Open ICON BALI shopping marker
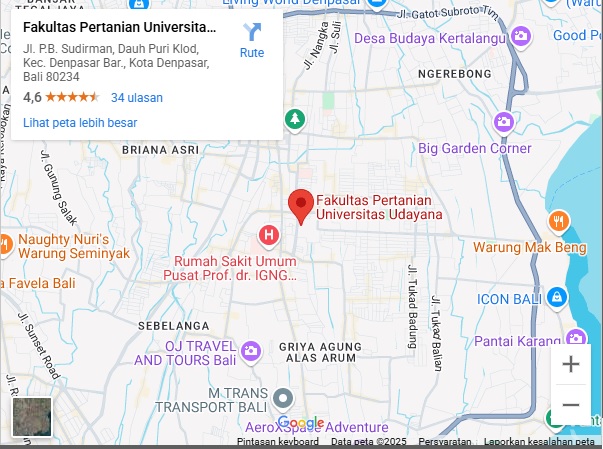 (x=558, y=298)
